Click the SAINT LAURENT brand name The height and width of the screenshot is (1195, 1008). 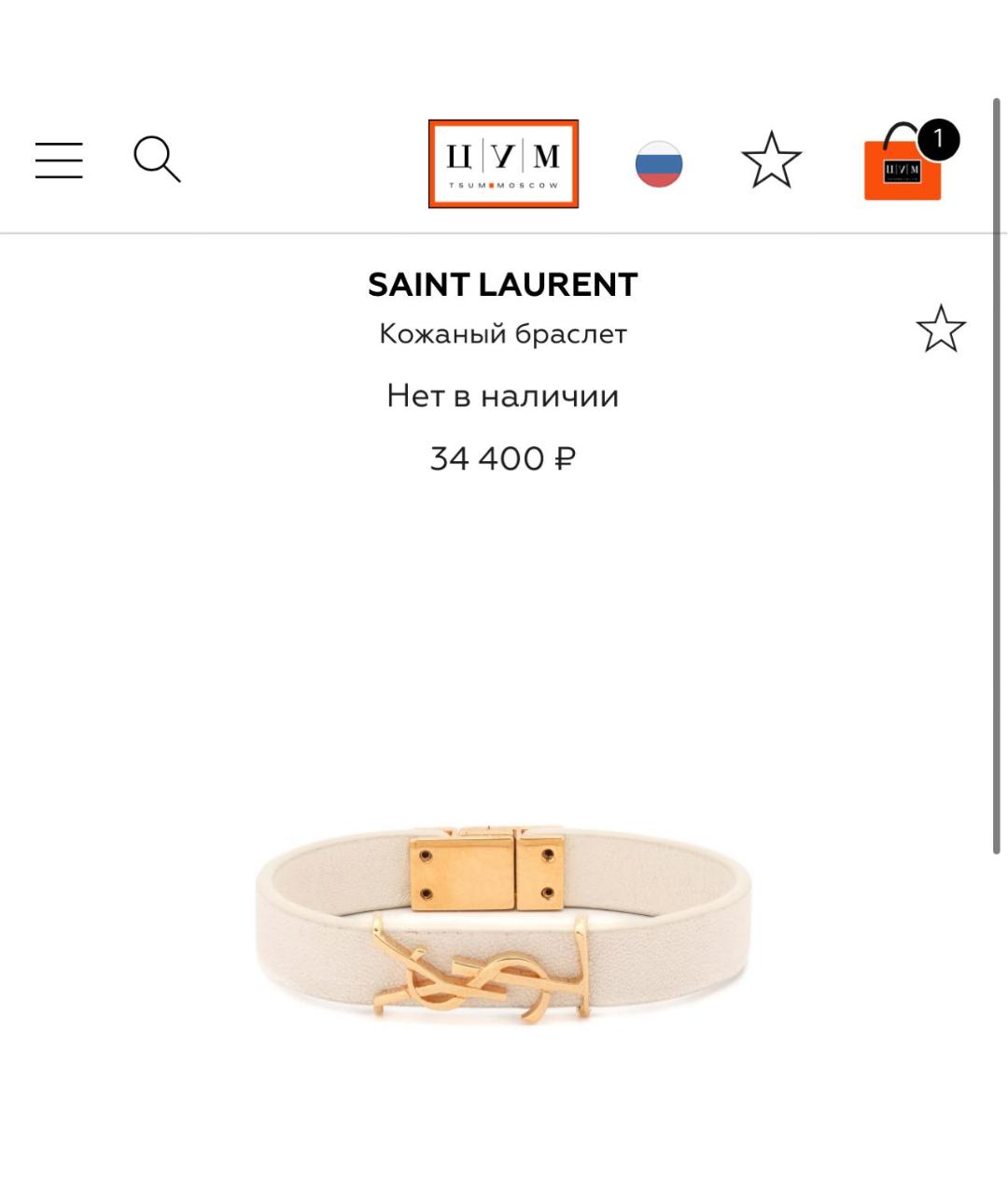point(504,283)
